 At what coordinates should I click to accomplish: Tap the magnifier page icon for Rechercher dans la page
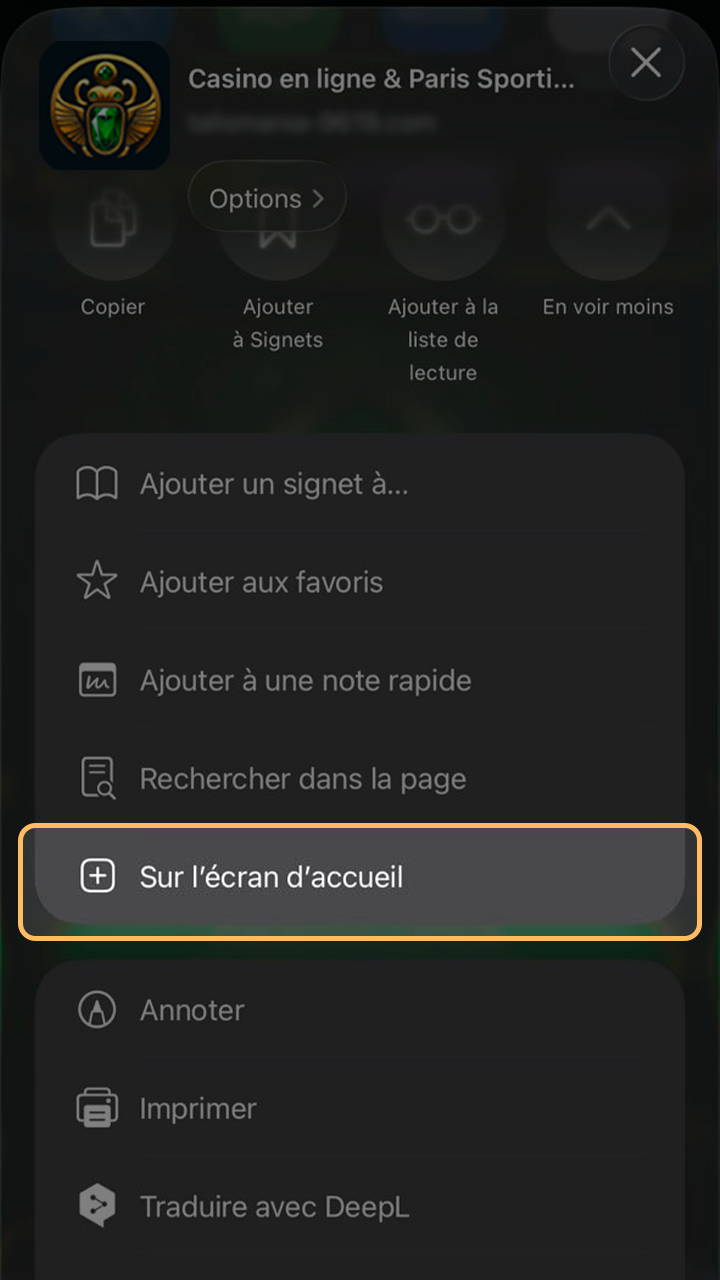96,778
